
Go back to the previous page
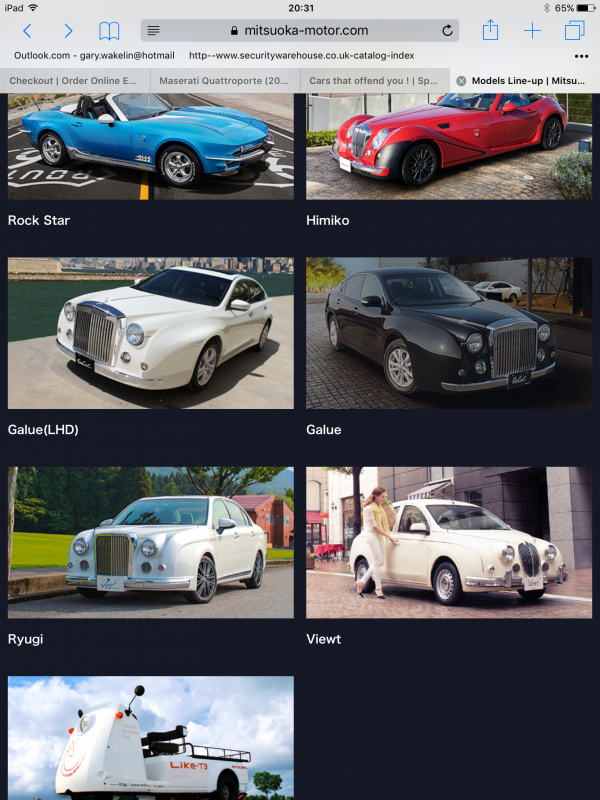[x=27, y=31]
